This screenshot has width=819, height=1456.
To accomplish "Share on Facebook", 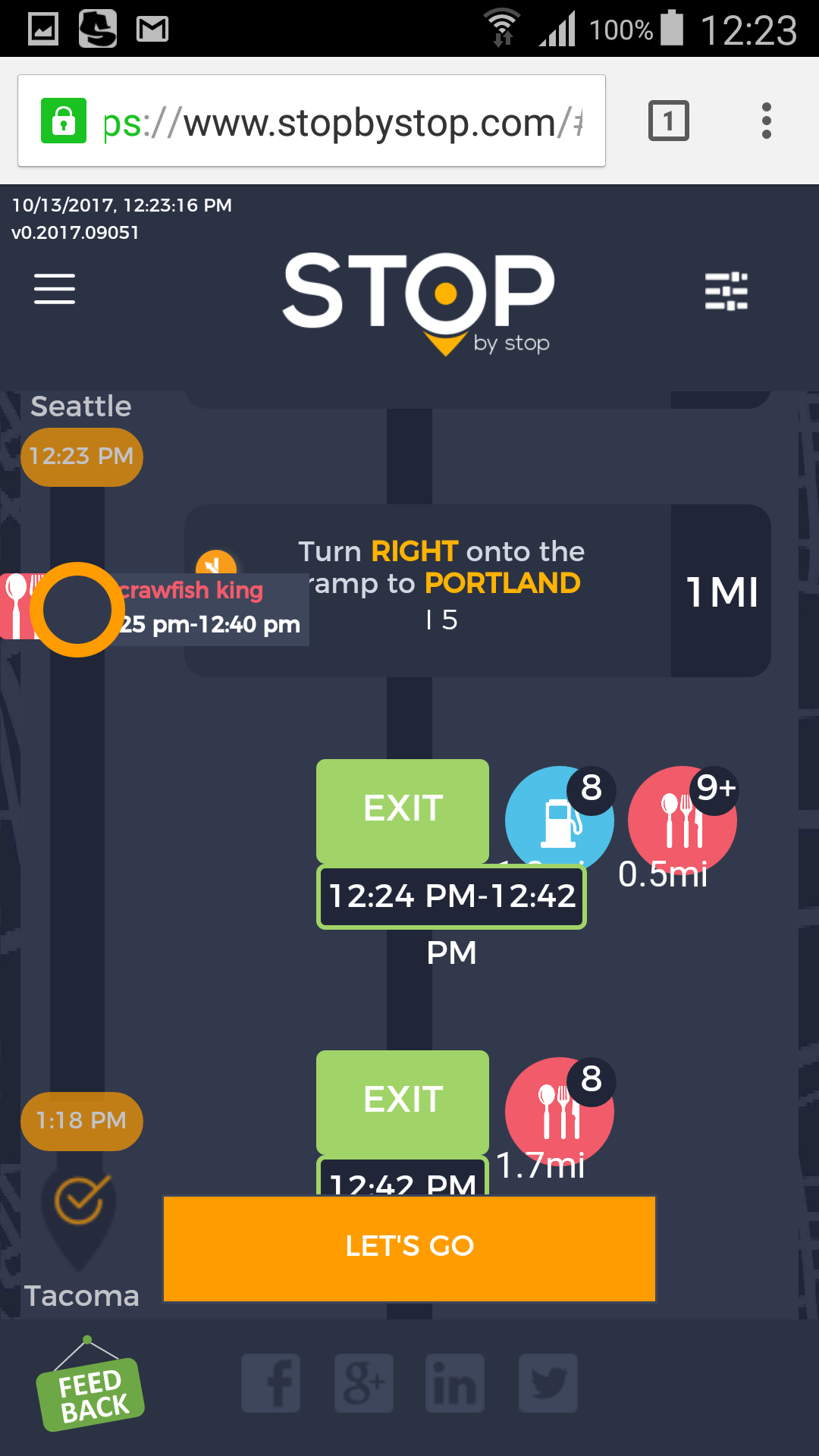I will tap(271, 1383).
